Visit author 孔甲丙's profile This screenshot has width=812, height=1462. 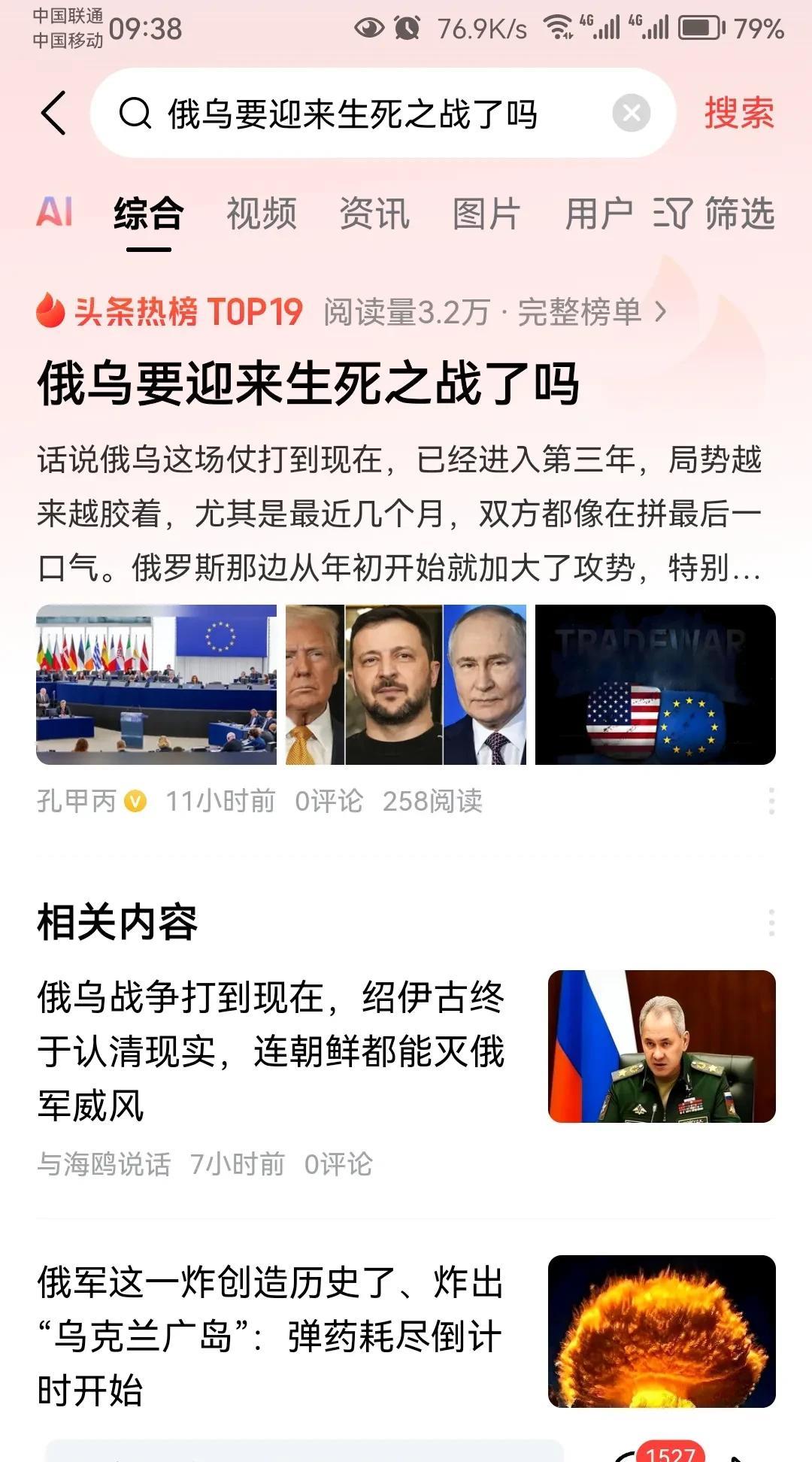pyautogui.click(x=77, y=801)
